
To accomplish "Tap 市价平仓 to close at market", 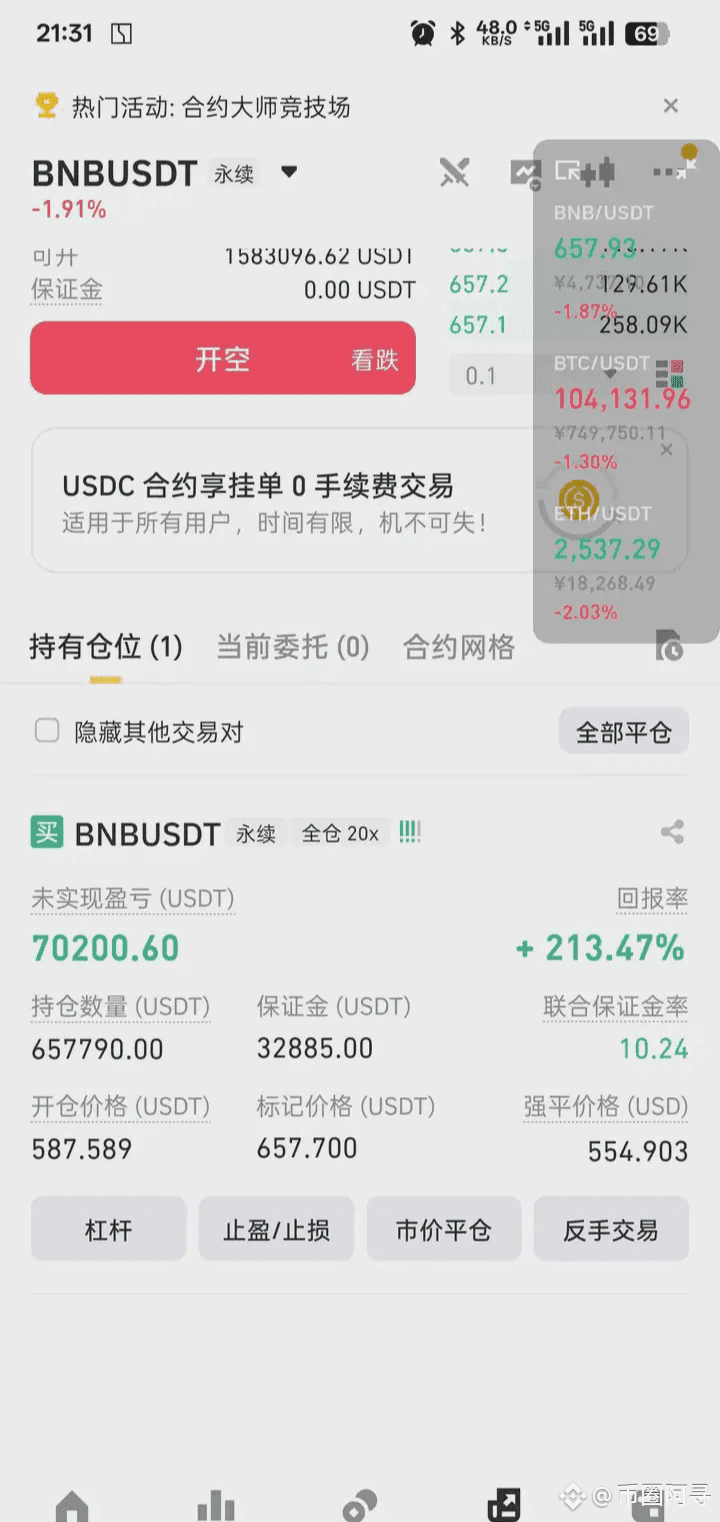I will point(444,1229).
